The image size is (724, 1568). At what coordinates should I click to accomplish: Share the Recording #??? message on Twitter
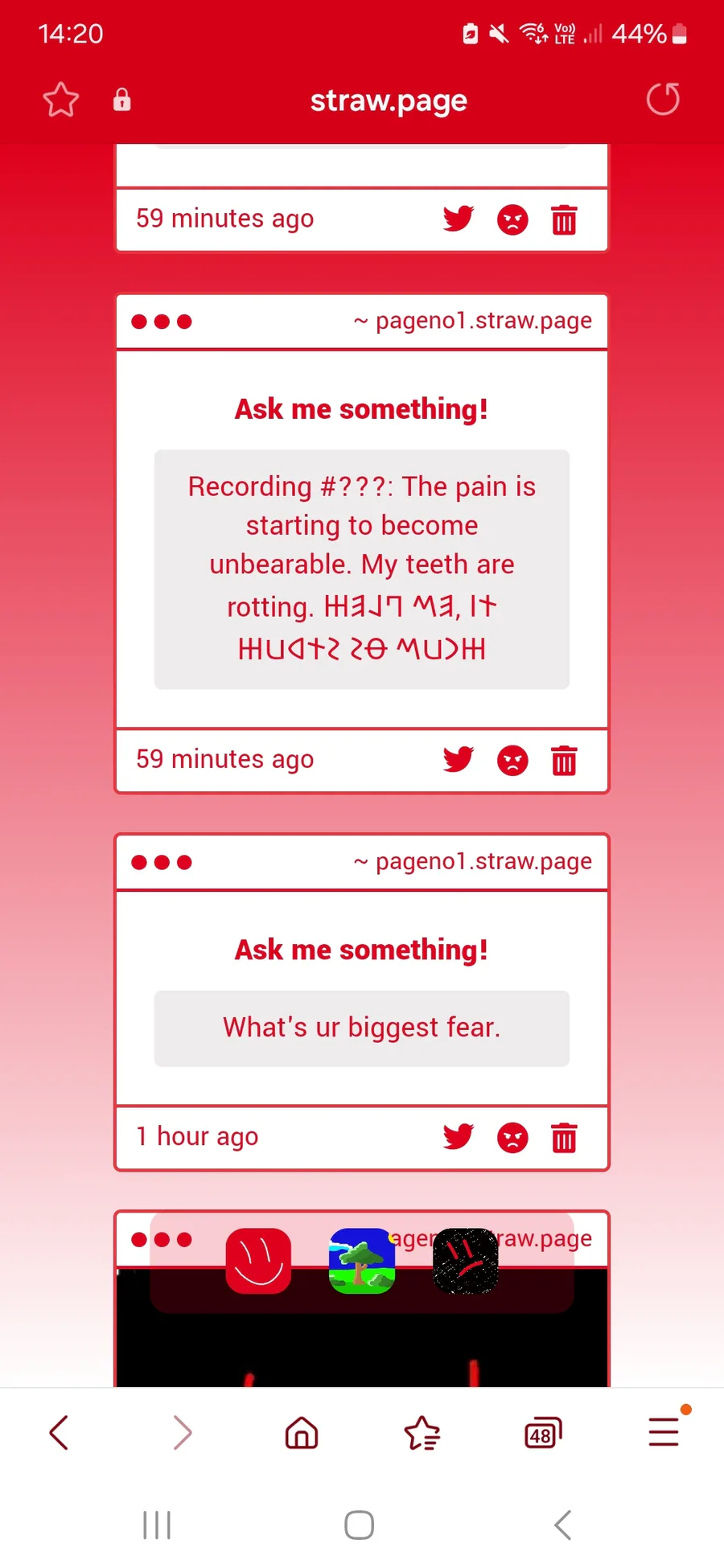pyautogui.click(x=459, y=759)
